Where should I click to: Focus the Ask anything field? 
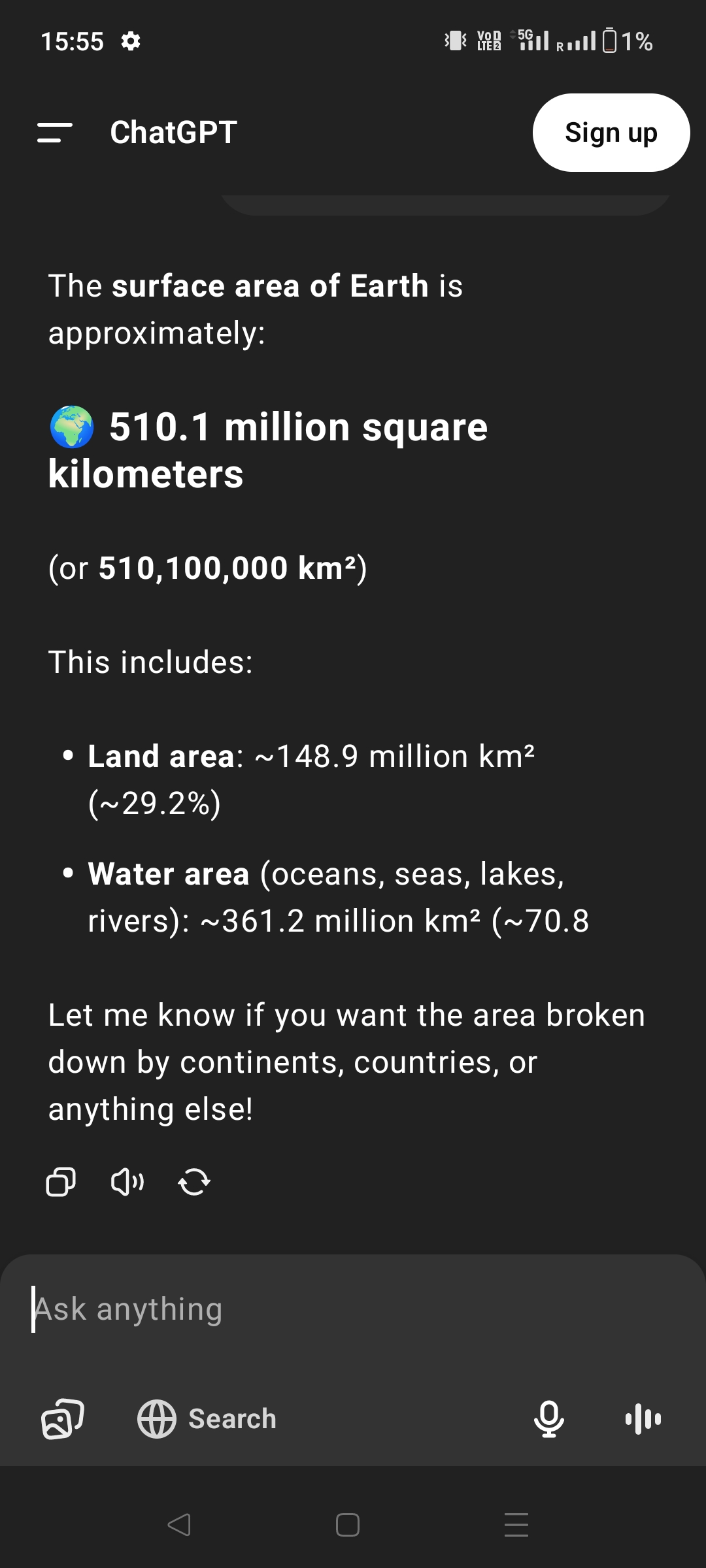pyautogui.click(x=353, y=1309)
